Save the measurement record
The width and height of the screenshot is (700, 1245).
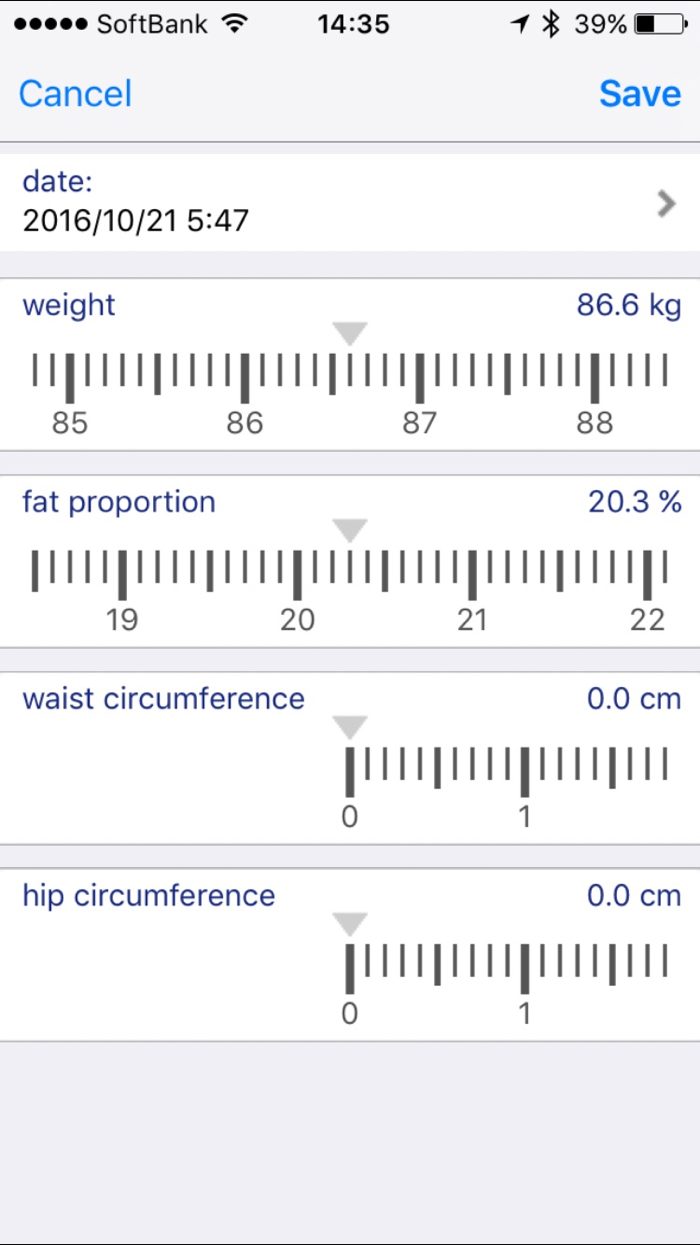(640, 94)
